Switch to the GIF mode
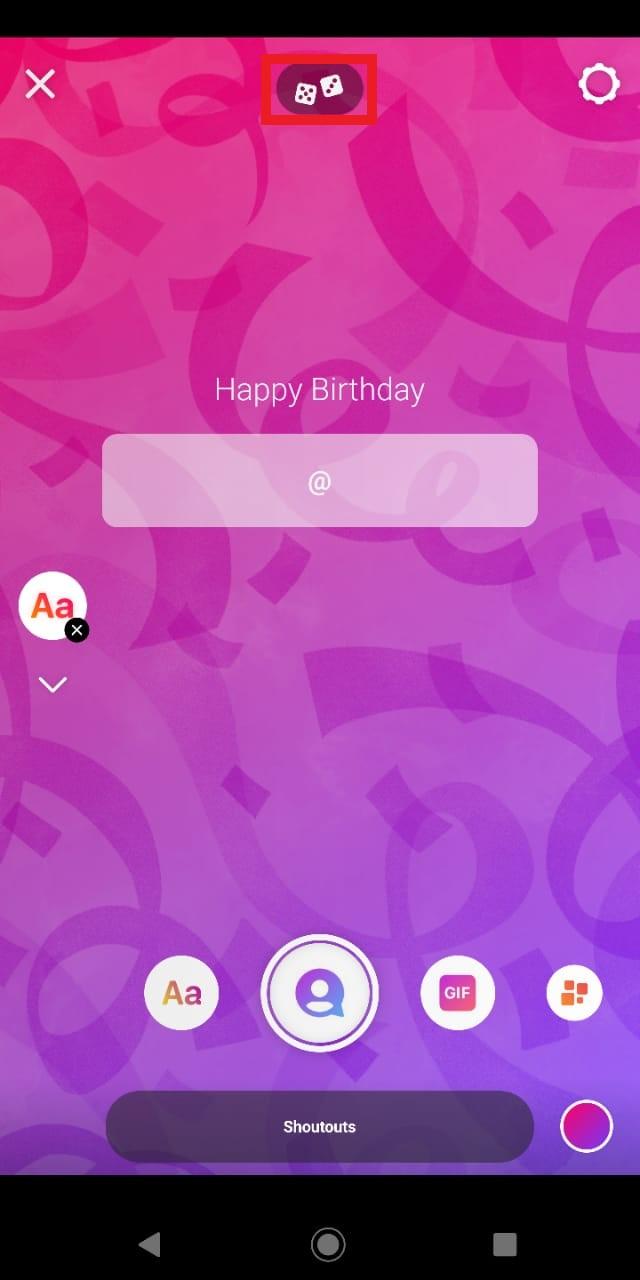This screenshot has height=1280, width=640. tap(457, 993)
